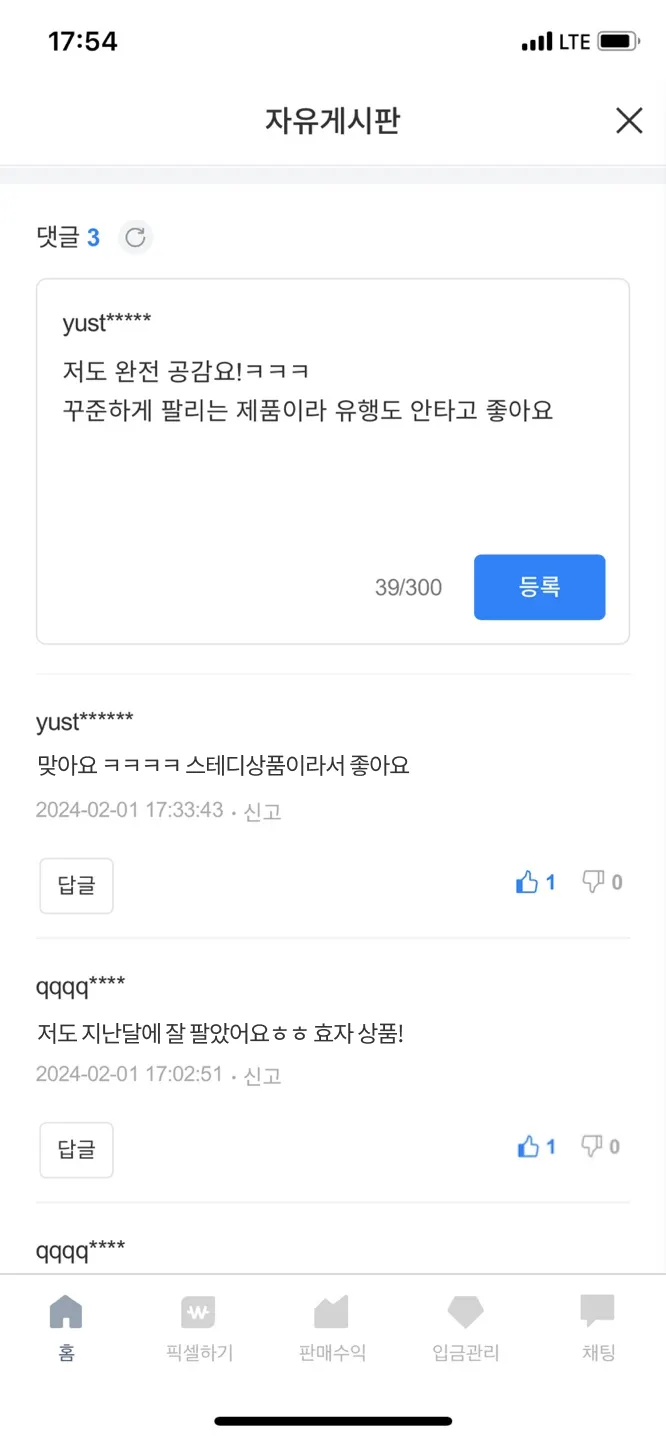This screenshot has width=666, height=1440.
Task: Report yust******'s comment via 신고
Action: (263, 811)
